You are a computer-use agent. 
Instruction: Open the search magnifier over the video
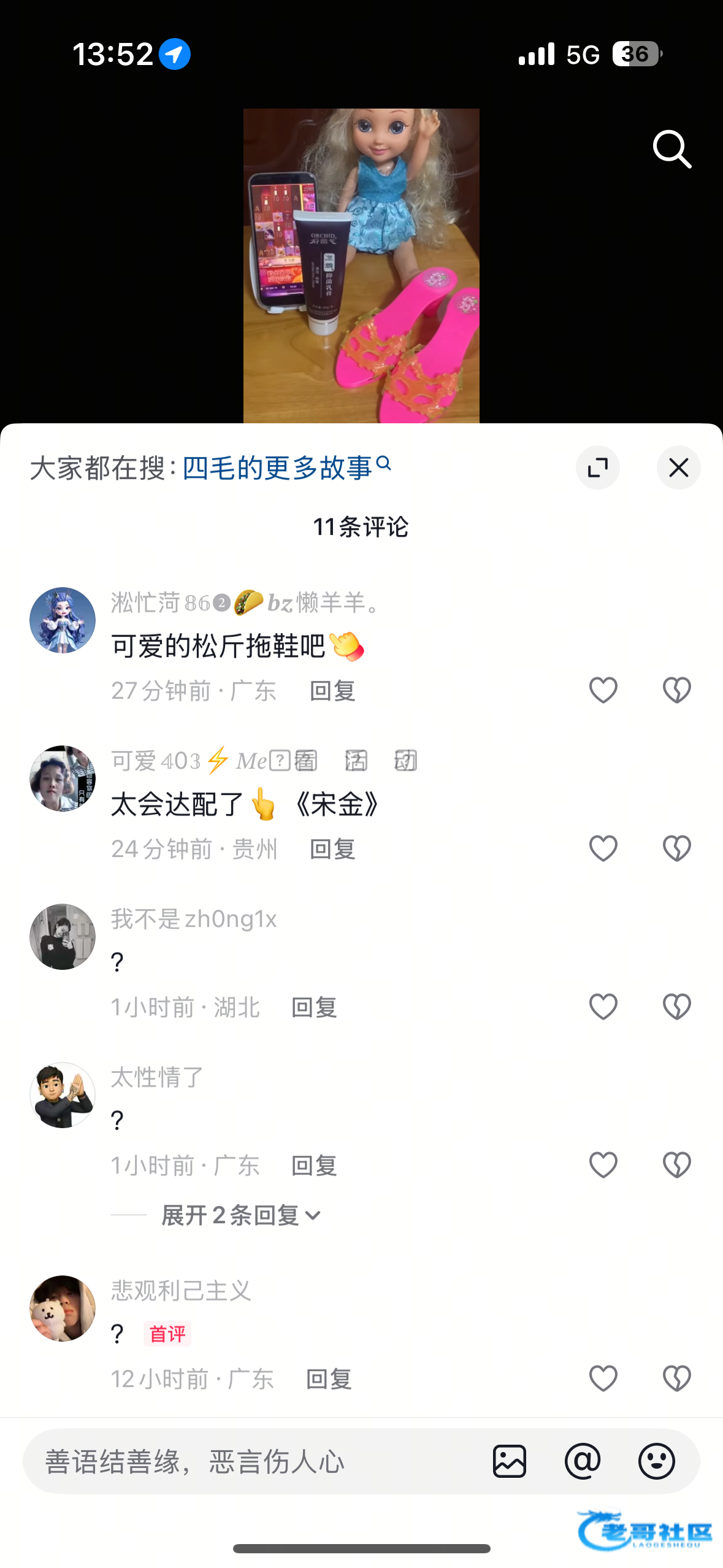click(672, 148)
